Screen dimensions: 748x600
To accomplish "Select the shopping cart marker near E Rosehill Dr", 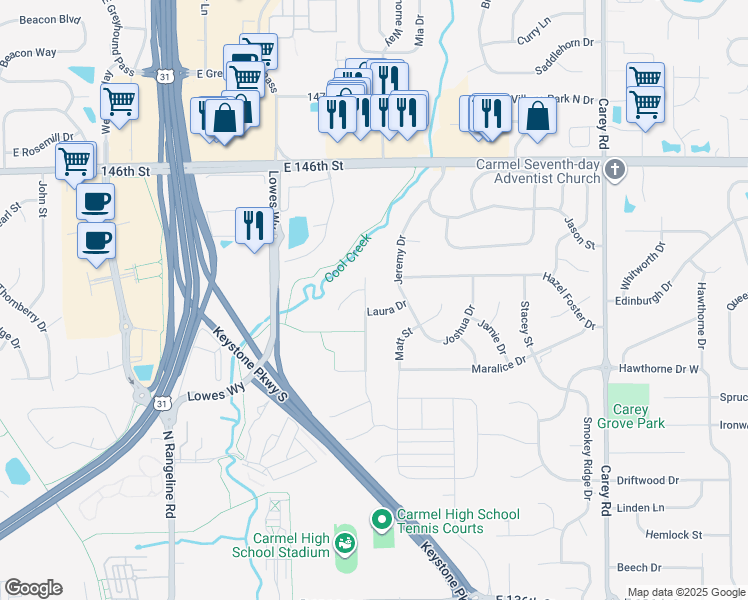I will tap(75, 161).
